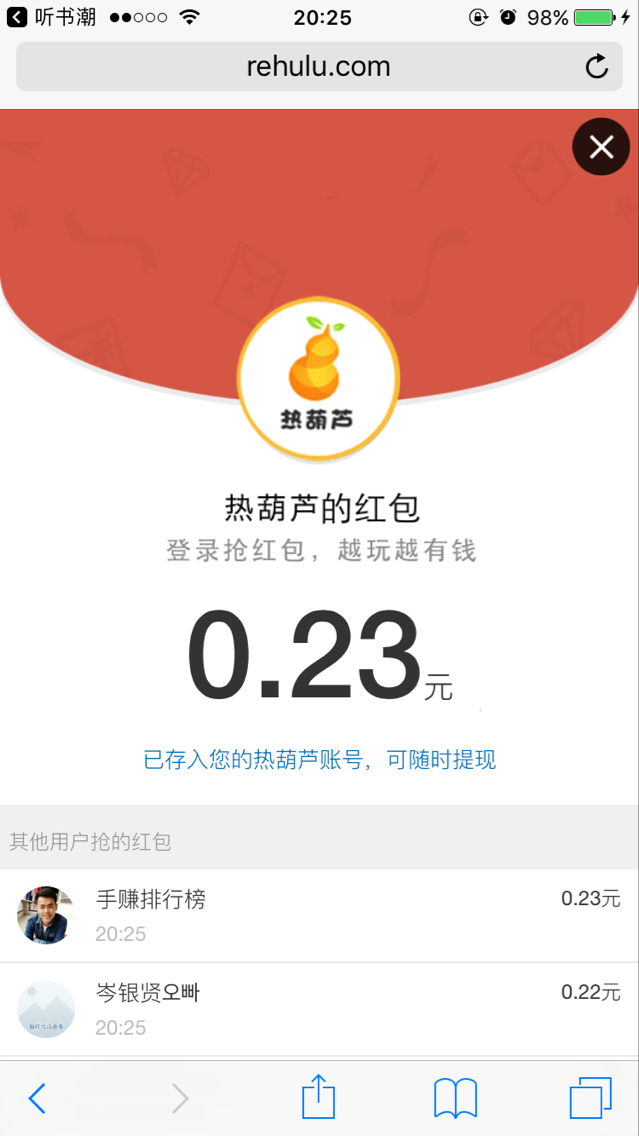The height and width of the screenshot is (1136, 639).
Task: Open Safari bookmarks
Action: [455, 1098]
